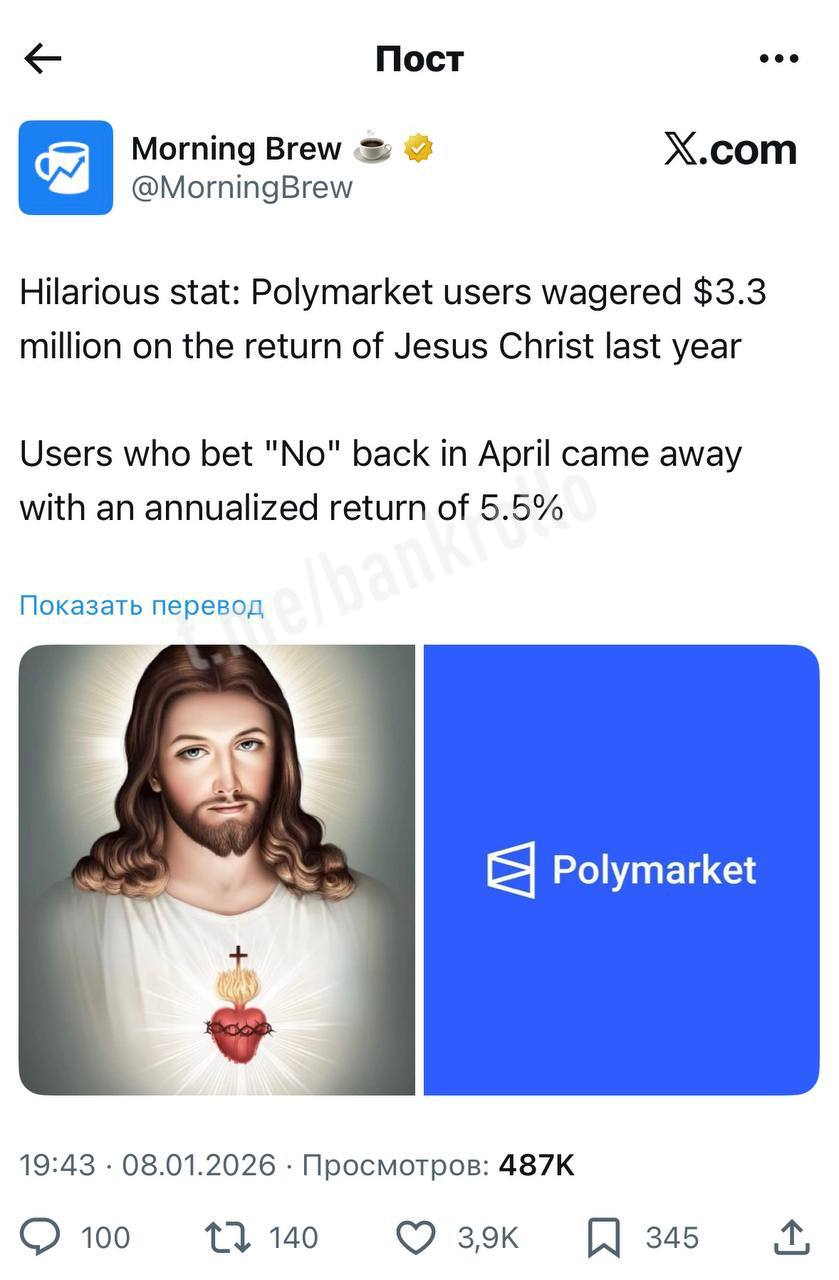839x1280 pixels.
Task: Share the post via share icon
Action: pos(792,1237)
